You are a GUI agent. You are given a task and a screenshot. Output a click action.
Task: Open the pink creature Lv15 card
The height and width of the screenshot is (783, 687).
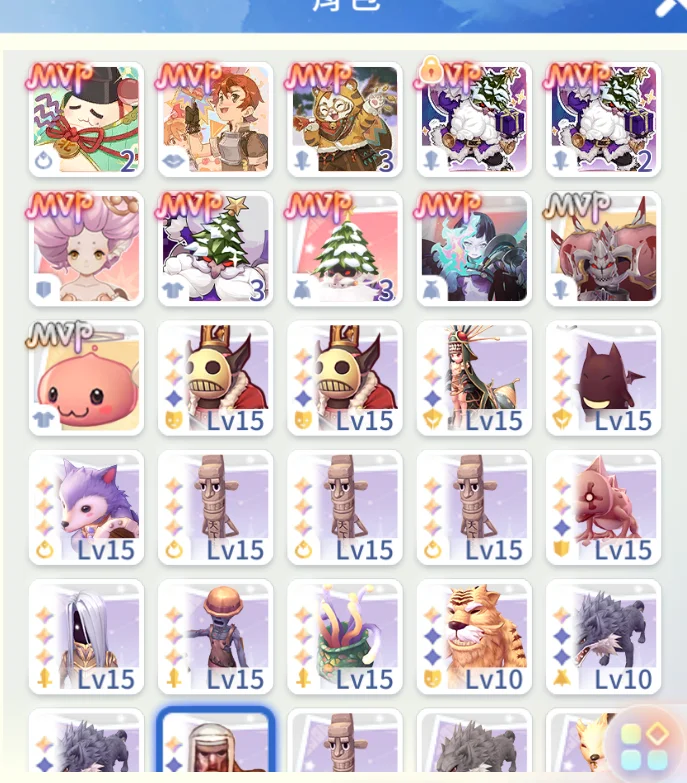pyautogui.click(x=603, y=507)
